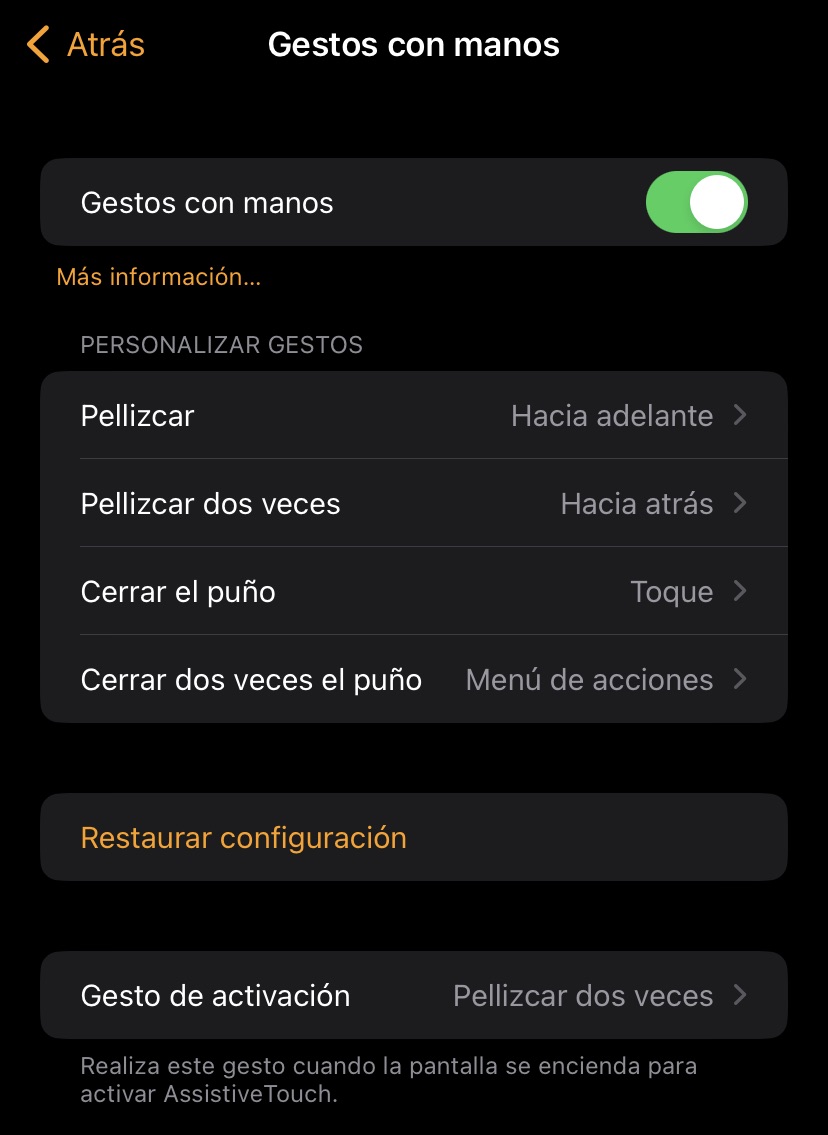Select Pellizcar dos veces activation value
This screenshot has height=1135, width=828.
pyautogui.click(x=583, y=995)
